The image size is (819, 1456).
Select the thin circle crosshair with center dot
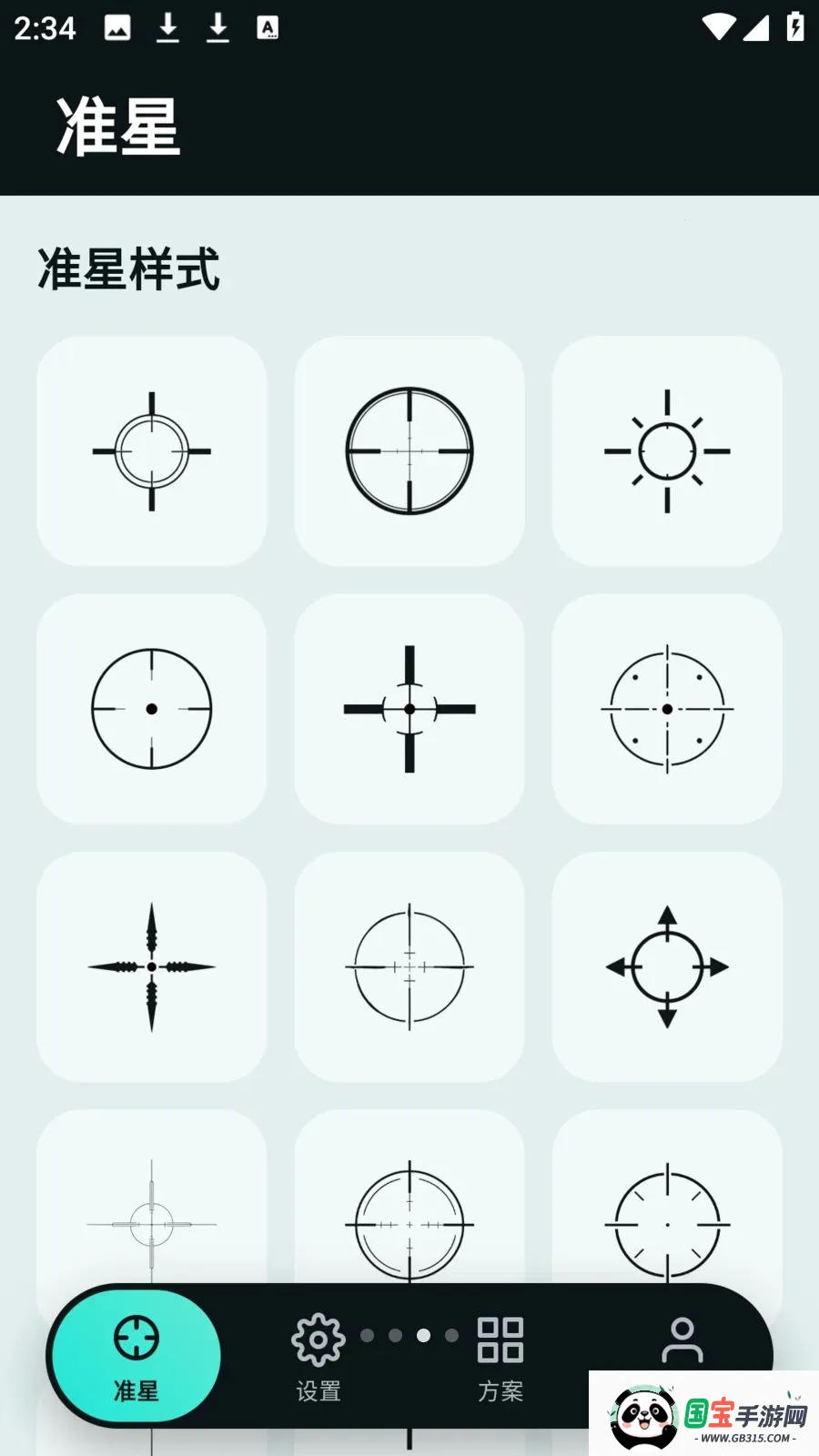(x=152, y=709)
